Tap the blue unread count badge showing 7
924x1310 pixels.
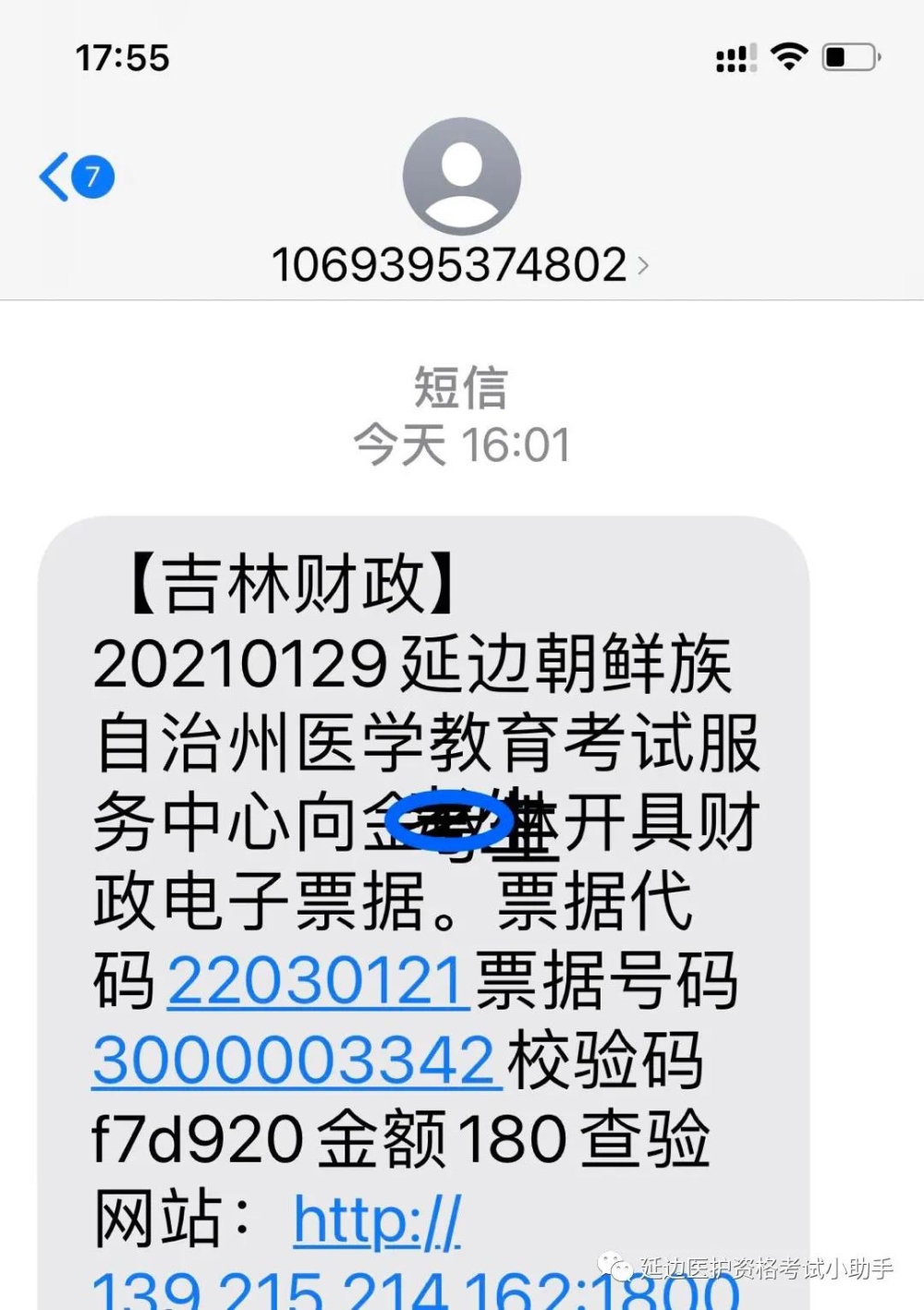91,176
